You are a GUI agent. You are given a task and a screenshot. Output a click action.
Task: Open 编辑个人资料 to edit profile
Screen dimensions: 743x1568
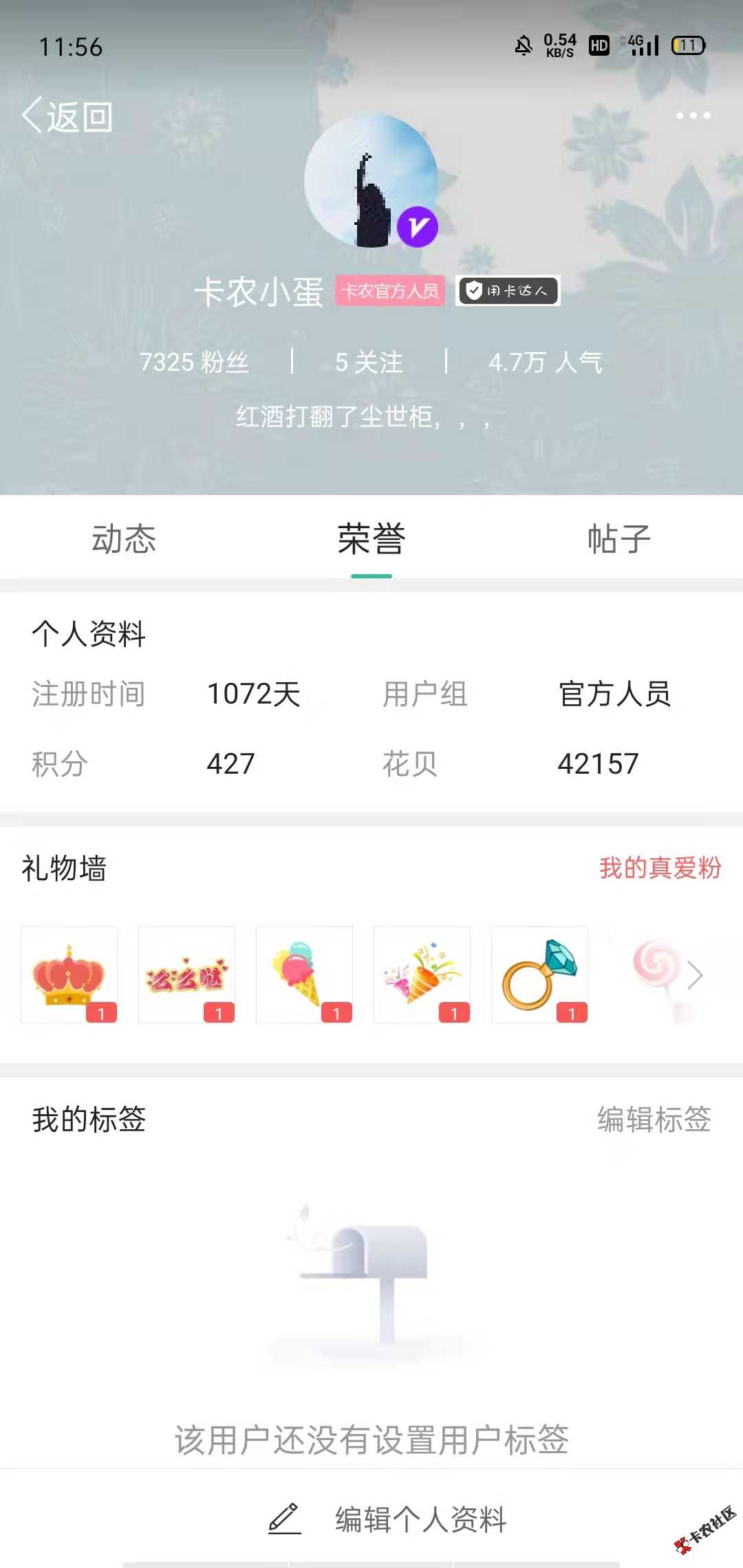click(x=388, y=1519)
